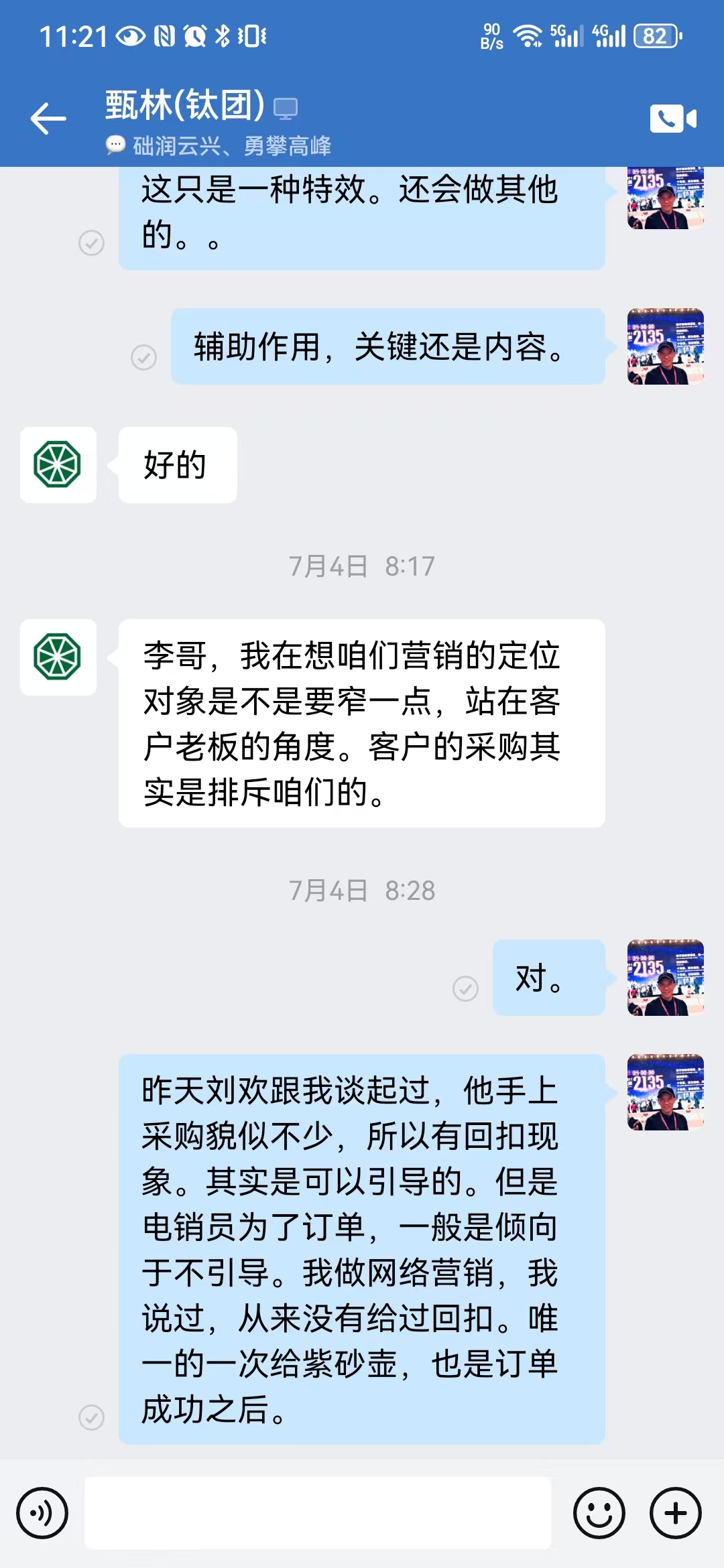Go back from the 甄林 chat

point(48,119)
